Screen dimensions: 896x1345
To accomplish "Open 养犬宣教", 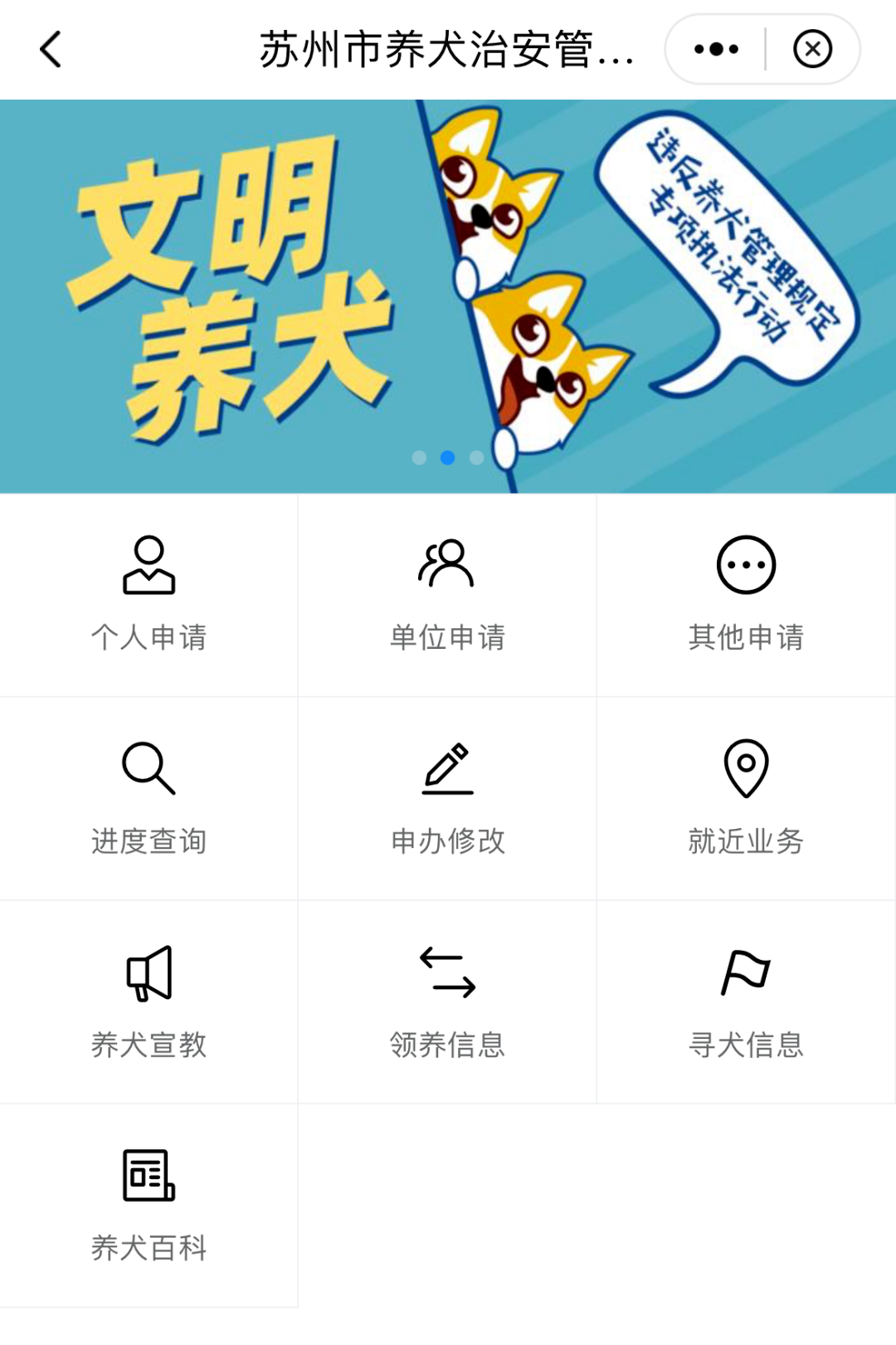I will [149, 1001].
